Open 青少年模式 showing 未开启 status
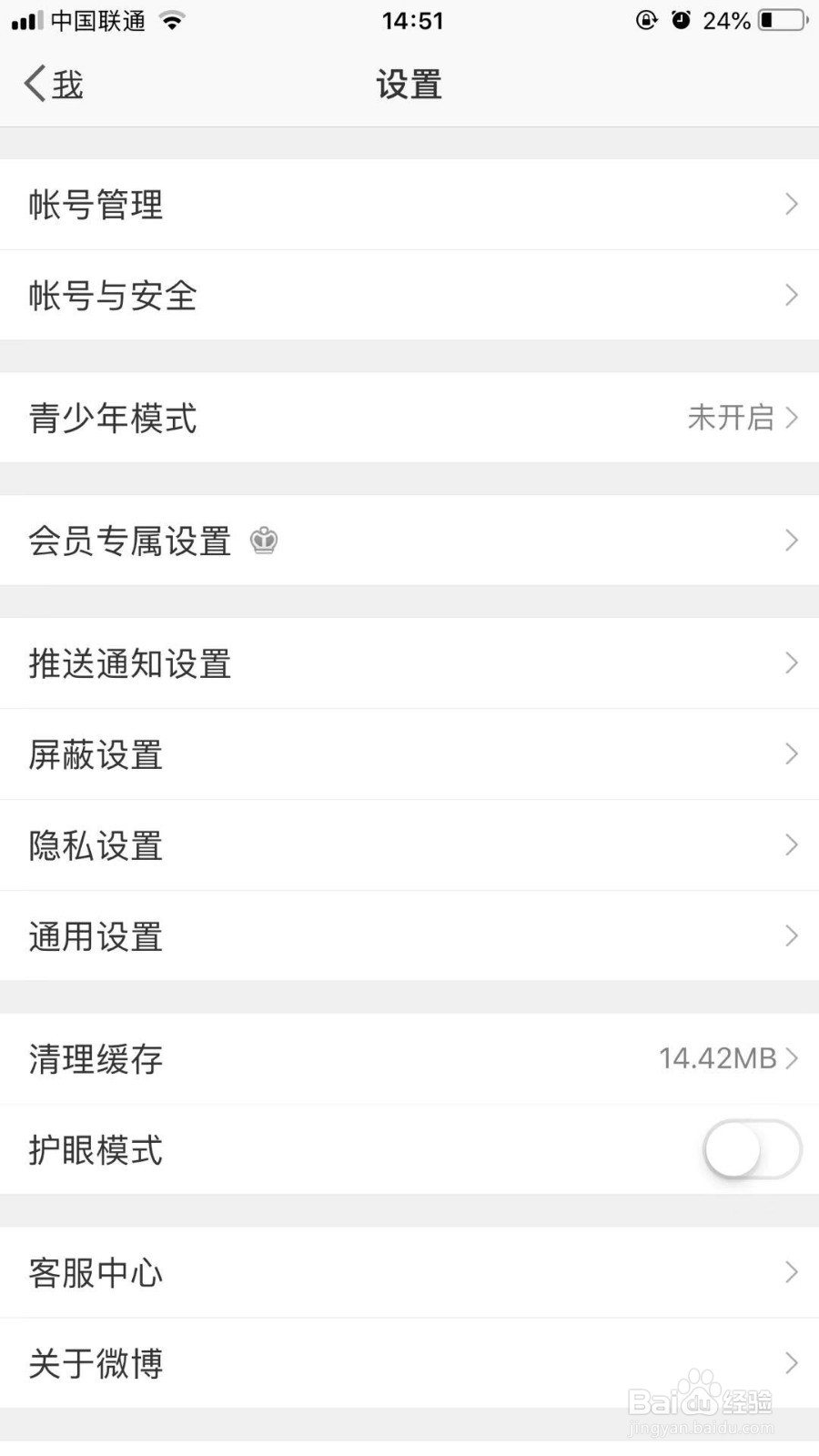 pos(409,419)
